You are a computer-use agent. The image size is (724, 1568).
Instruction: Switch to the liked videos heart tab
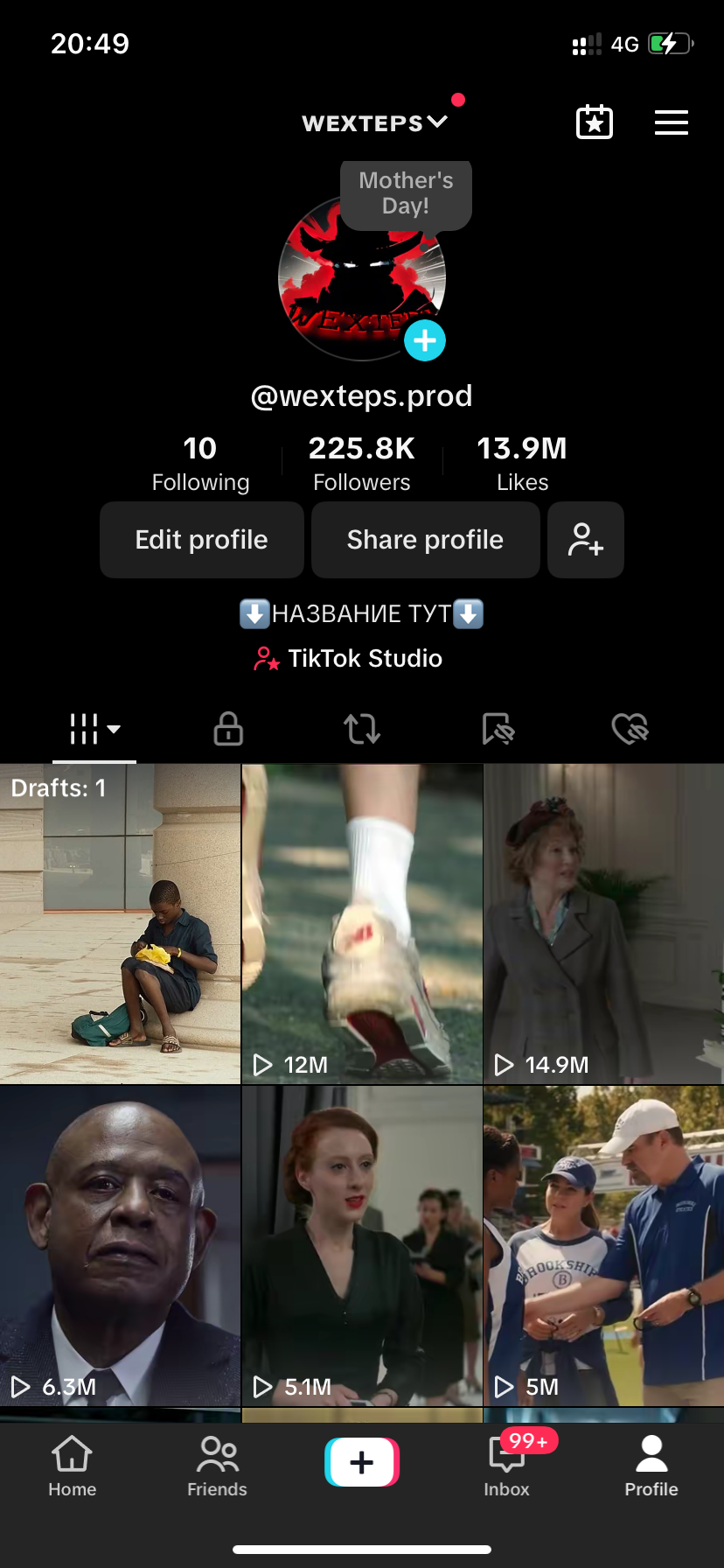point(630,728)
